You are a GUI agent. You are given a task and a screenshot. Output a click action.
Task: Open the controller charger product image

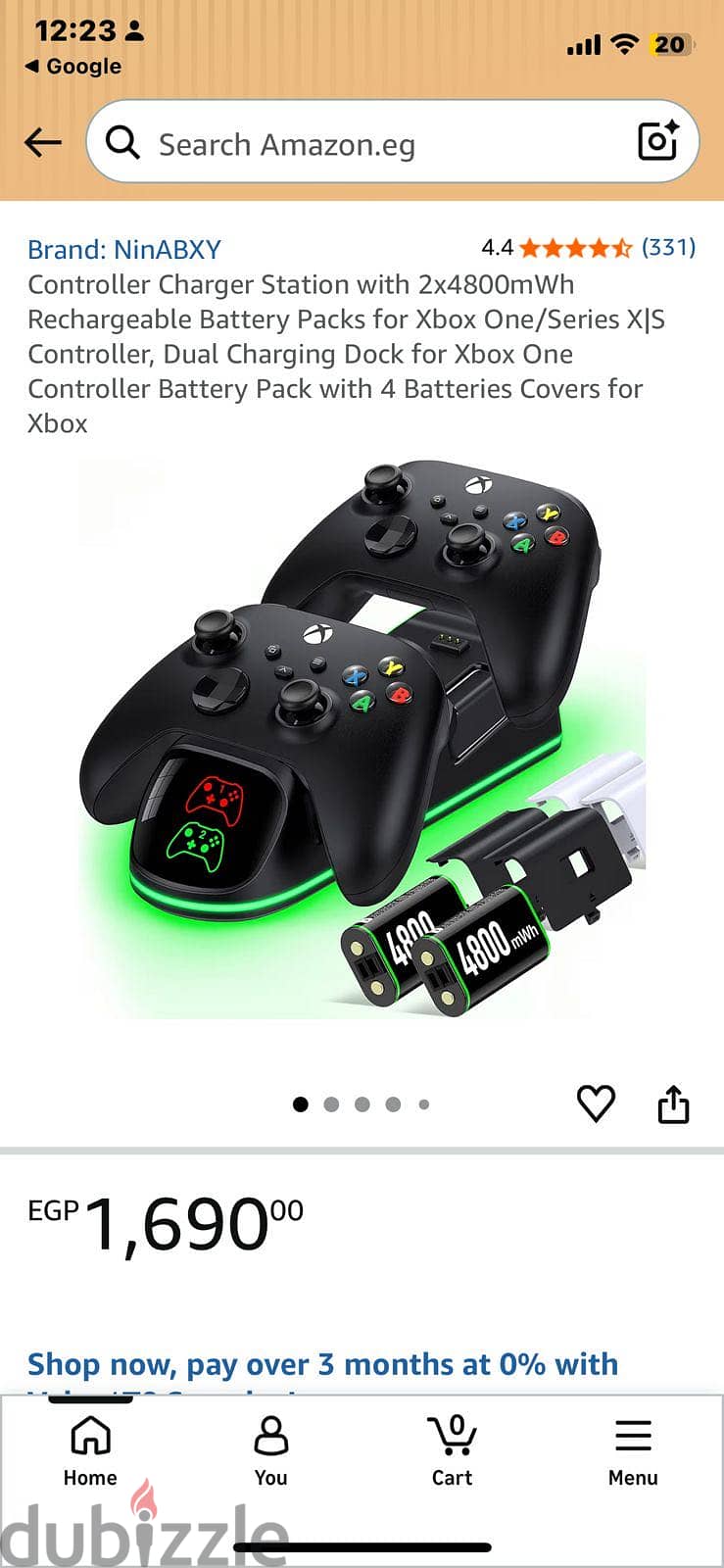(362, 741)
